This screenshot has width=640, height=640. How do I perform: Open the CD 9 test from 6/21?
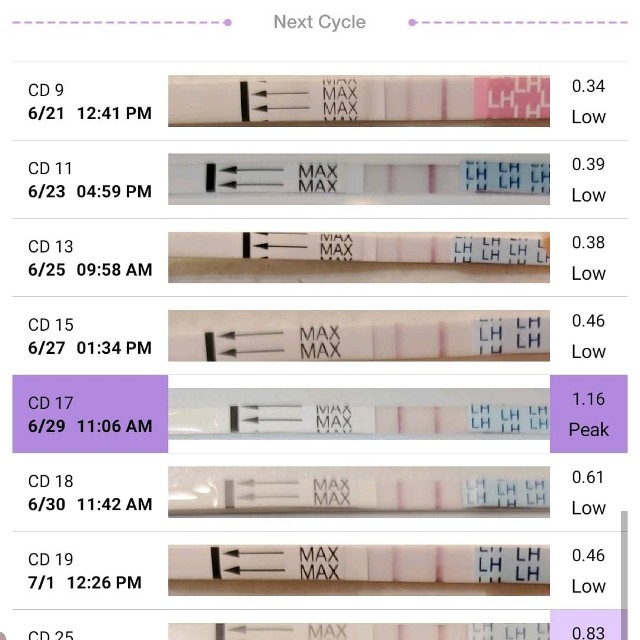pyautogui.click(x=320, y=101)
